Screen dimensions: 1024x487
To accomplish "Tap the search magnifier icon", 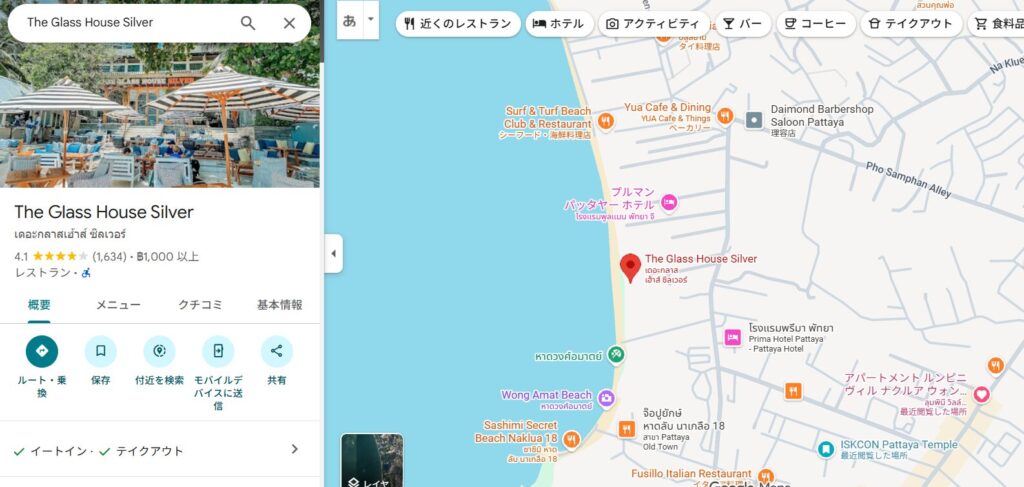I will coord(248,23).
